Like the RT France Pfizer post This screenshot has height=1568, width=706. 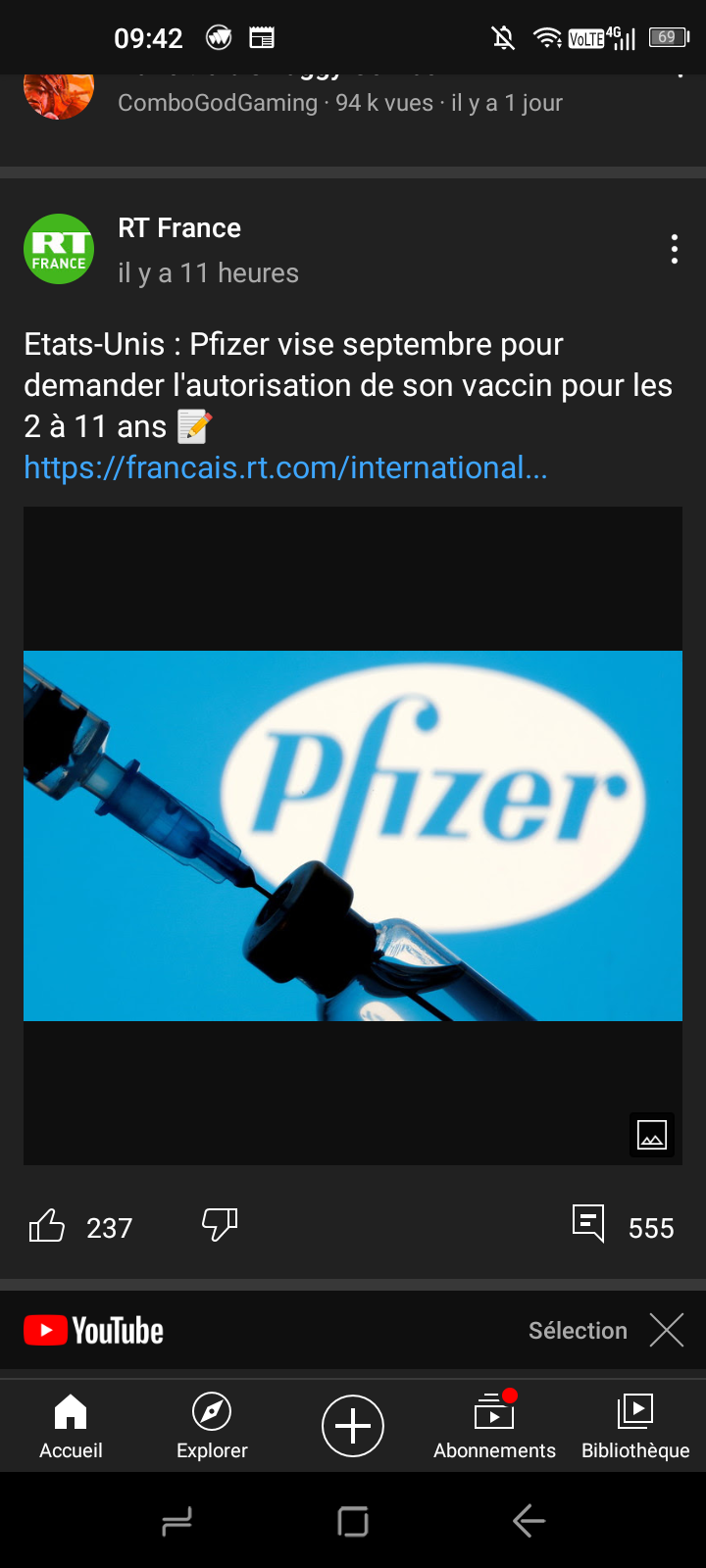click(x=47, y=1226)
